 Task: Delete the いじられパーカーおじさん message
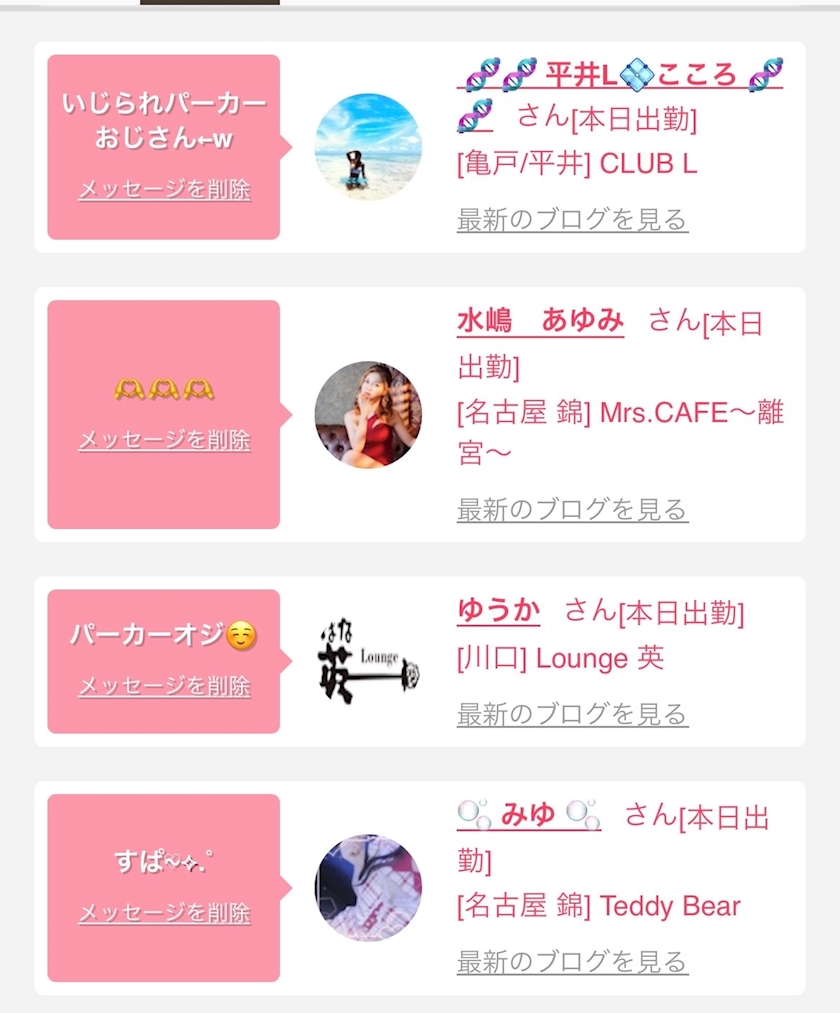tap(164, 189)
